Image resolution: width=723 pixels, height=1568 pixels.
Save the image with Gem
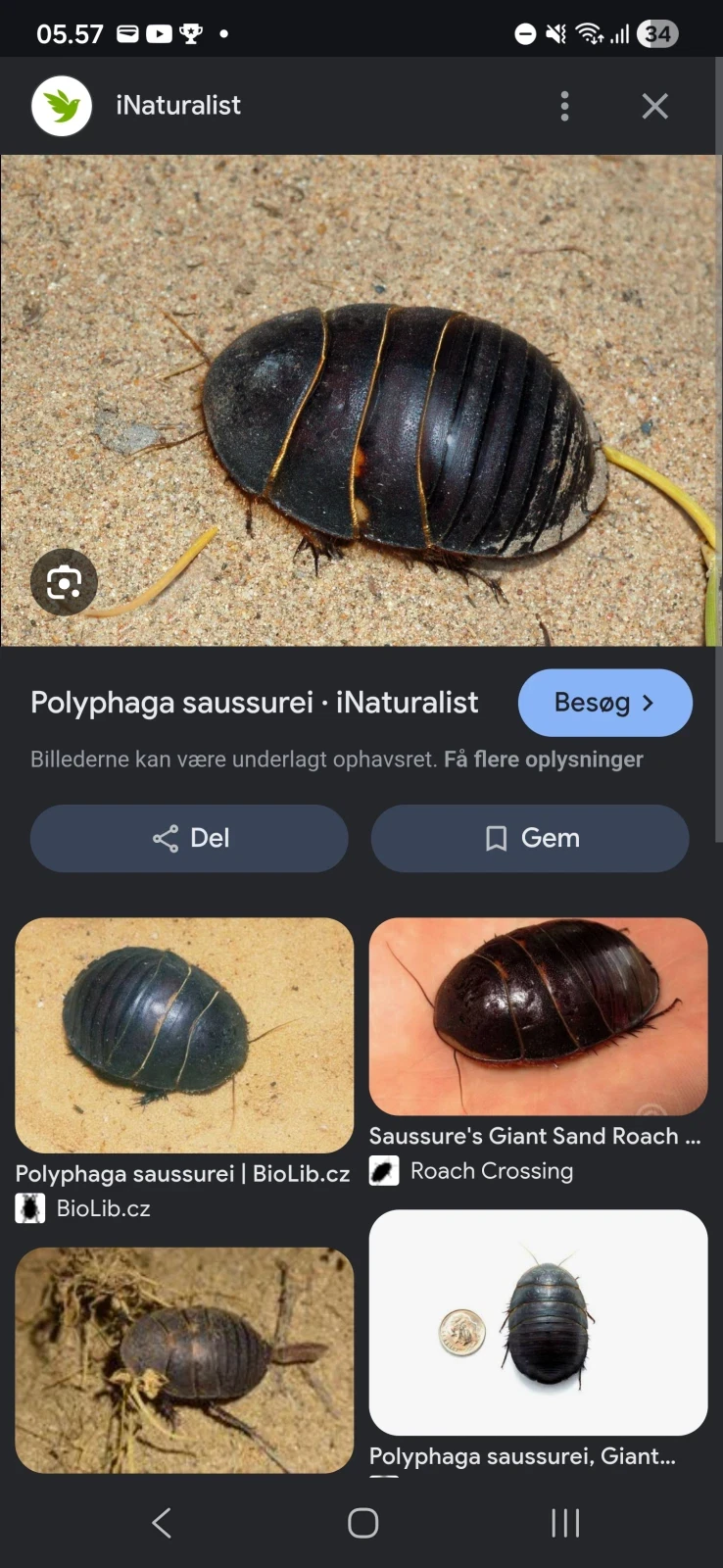[x=530, y=838]
